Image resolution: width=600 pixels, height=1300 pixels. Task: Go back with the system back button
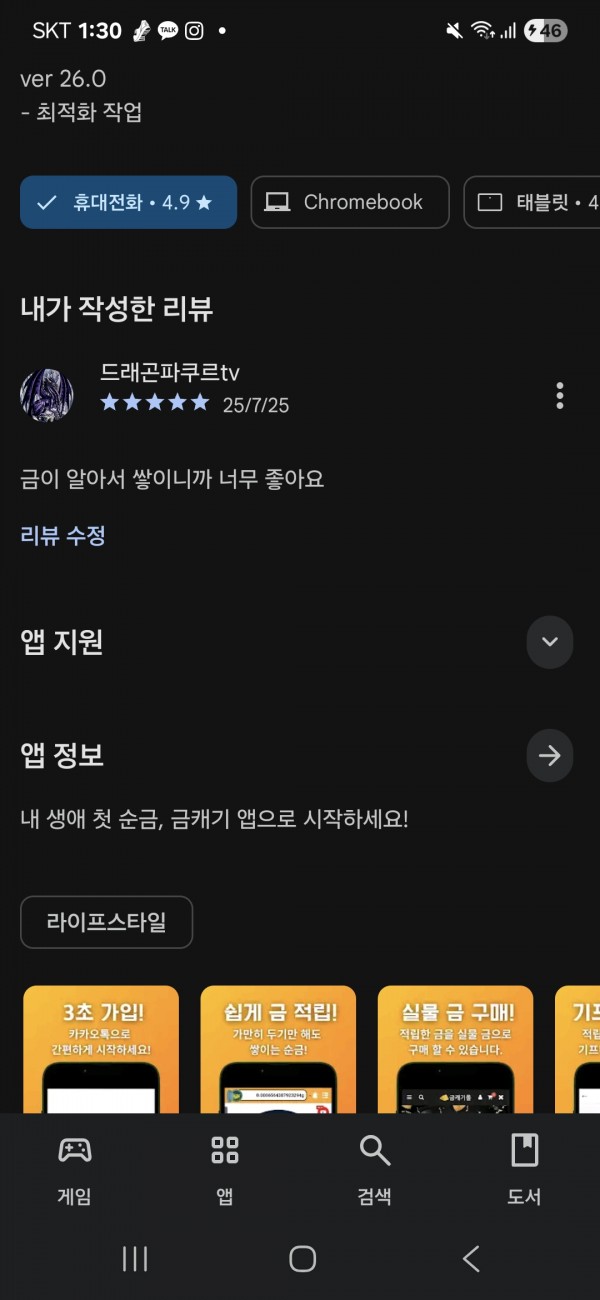coord(471,1259)
